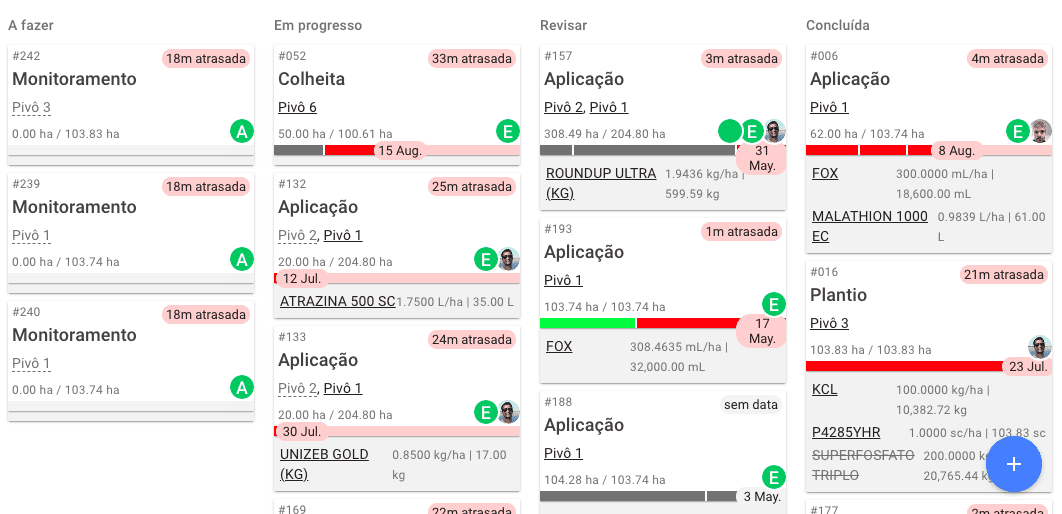Add a new task with the plus button
This screenshot has width=1062, height=514.
[1014, 464]
